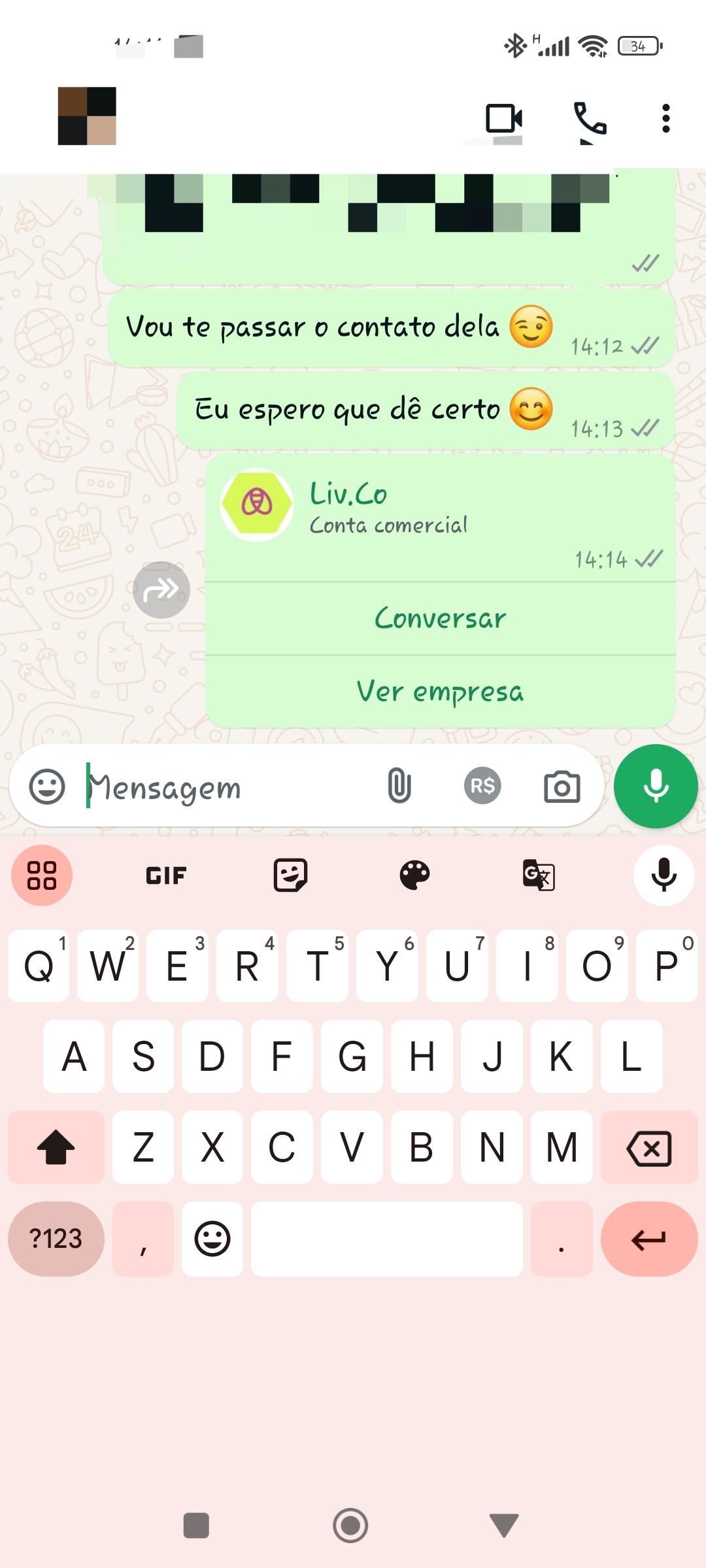Tap the keyboard backspace key
This screenshot has width=706, height=1568.
click(x=648, y=1148)
